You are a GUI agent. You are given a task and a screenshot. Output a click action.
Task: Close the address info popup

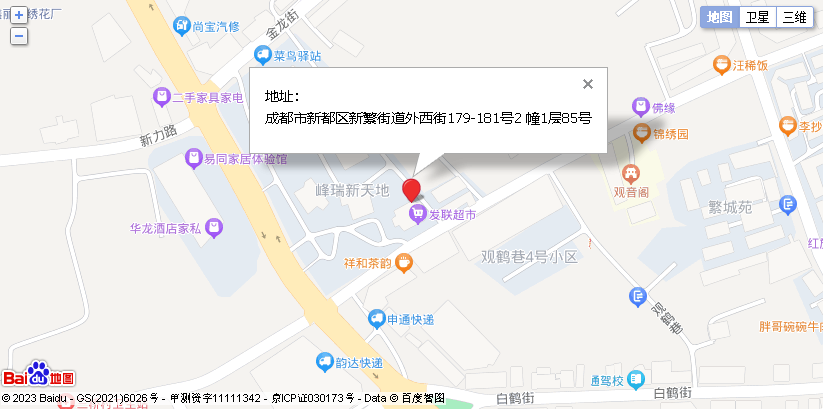tap(588, 84)
